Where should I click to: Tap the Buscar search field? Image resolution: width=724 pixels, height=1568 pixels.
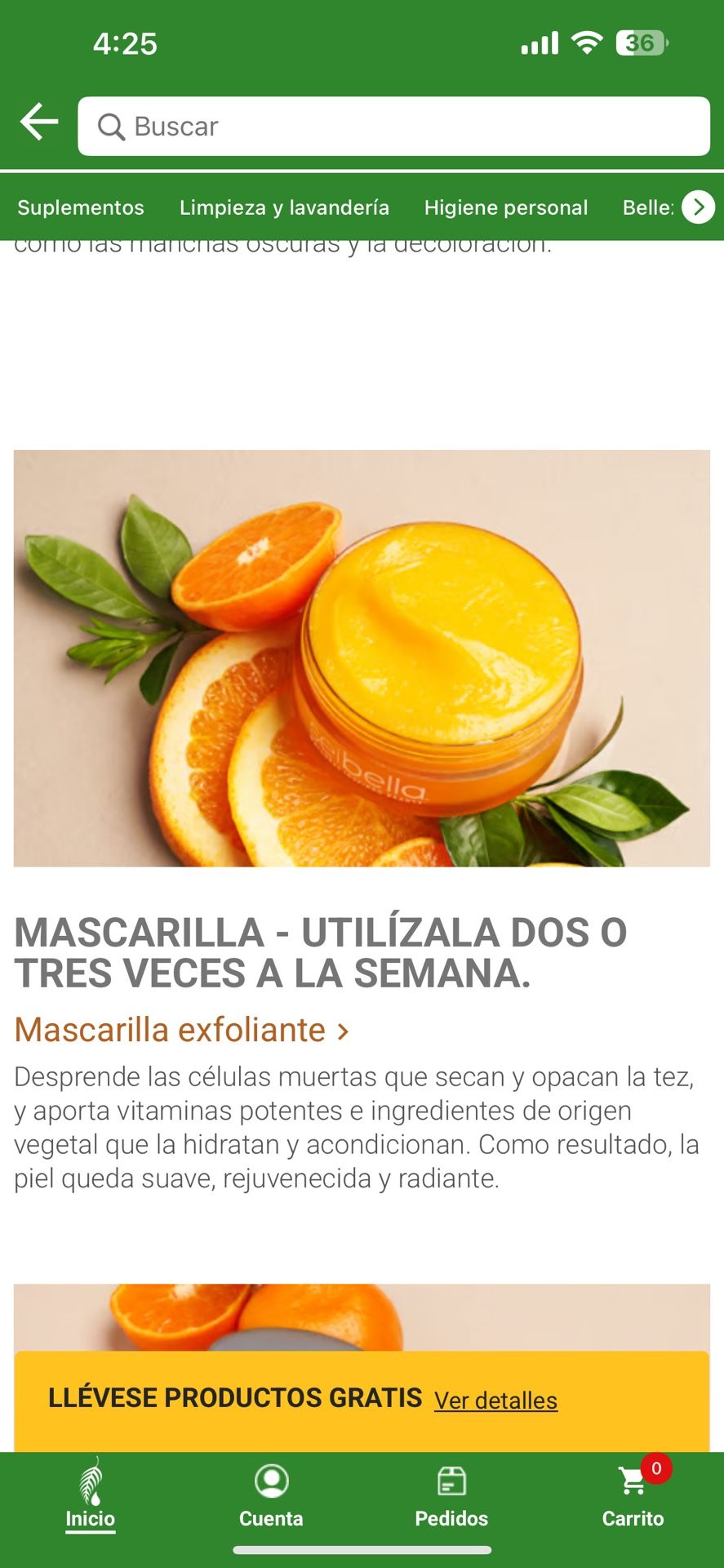click(393, 127)
